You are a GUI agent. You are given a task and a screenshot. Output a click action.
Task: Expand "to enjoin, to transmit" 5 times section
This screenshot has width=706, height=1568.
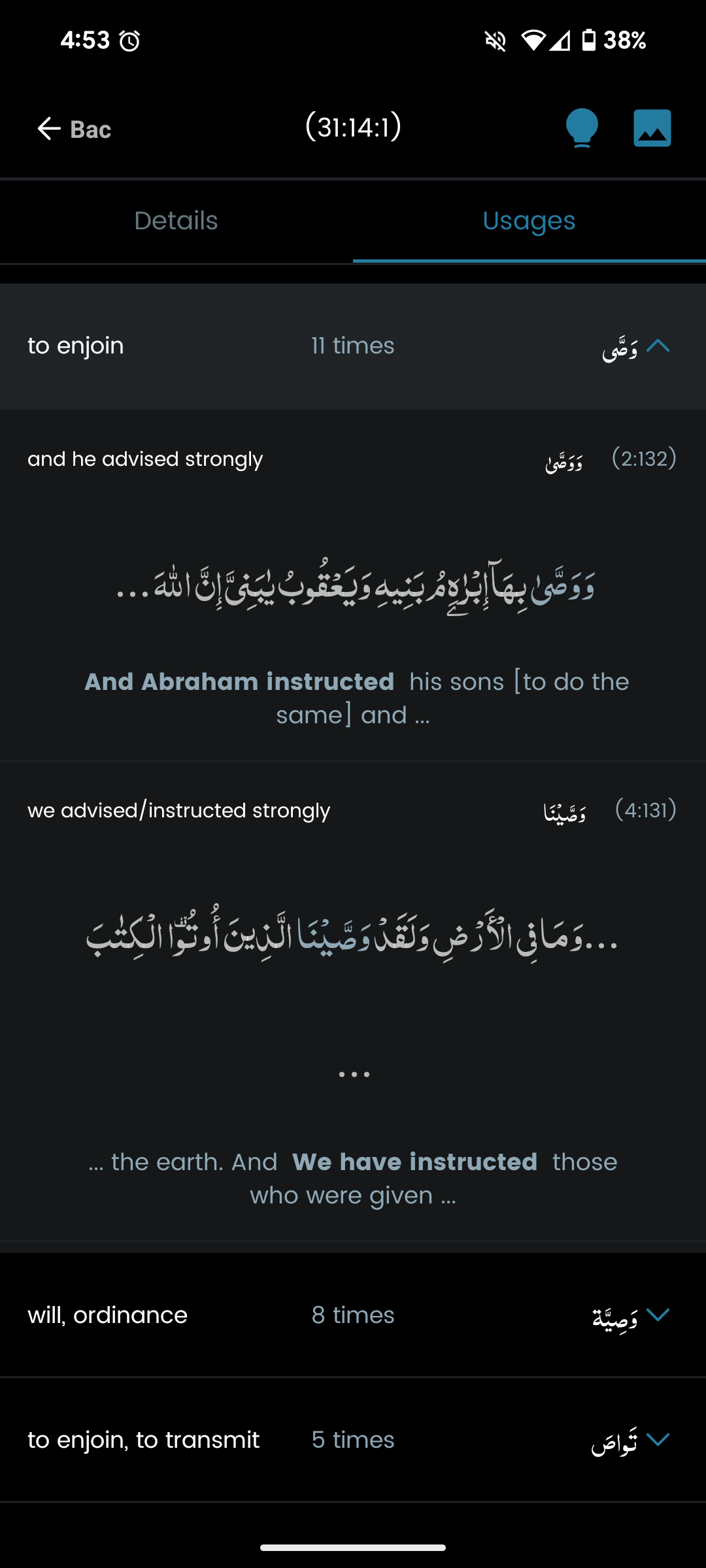353,1440
